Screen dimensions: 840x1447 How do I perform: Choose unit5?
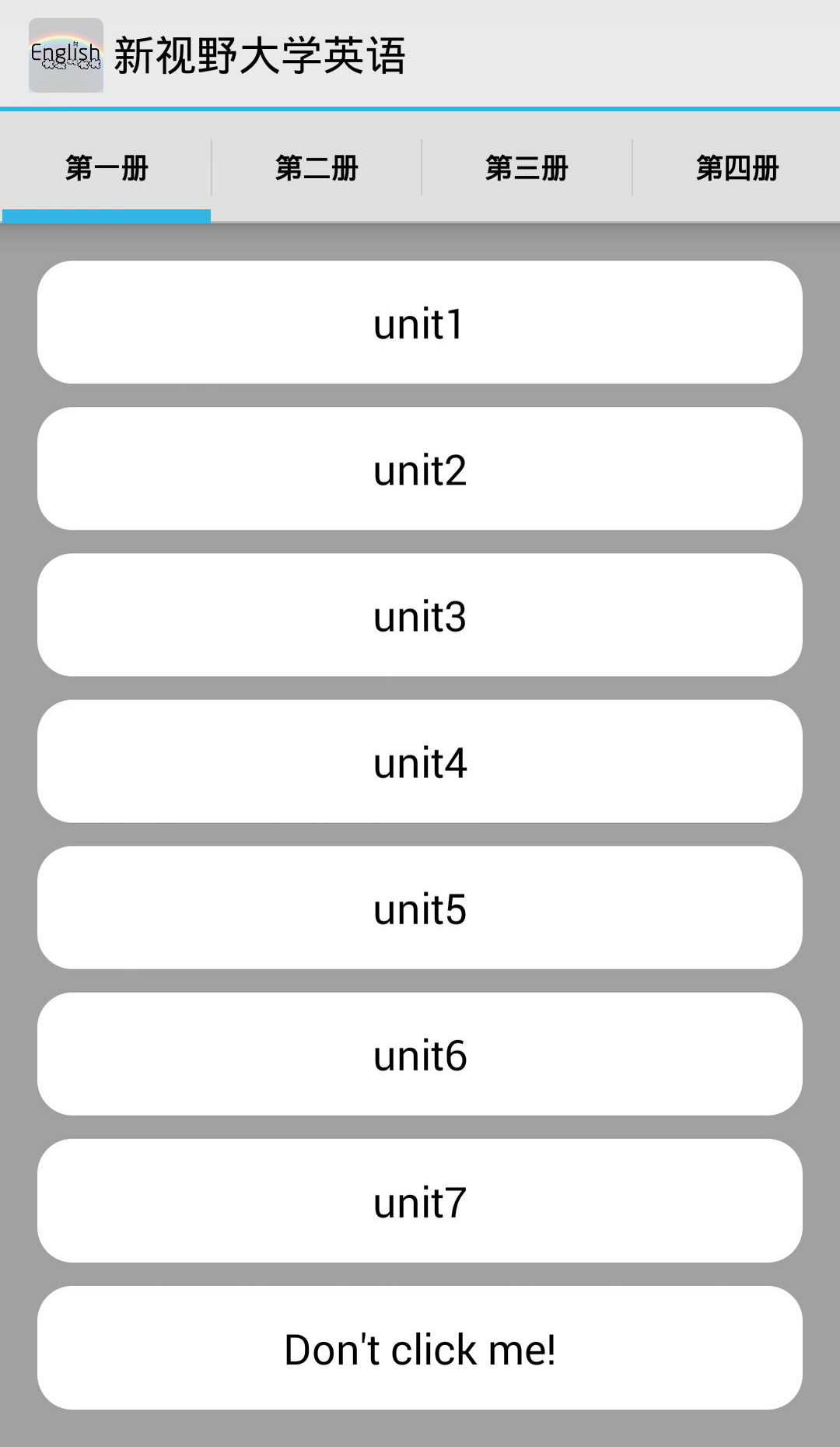(x=420, y=907)
